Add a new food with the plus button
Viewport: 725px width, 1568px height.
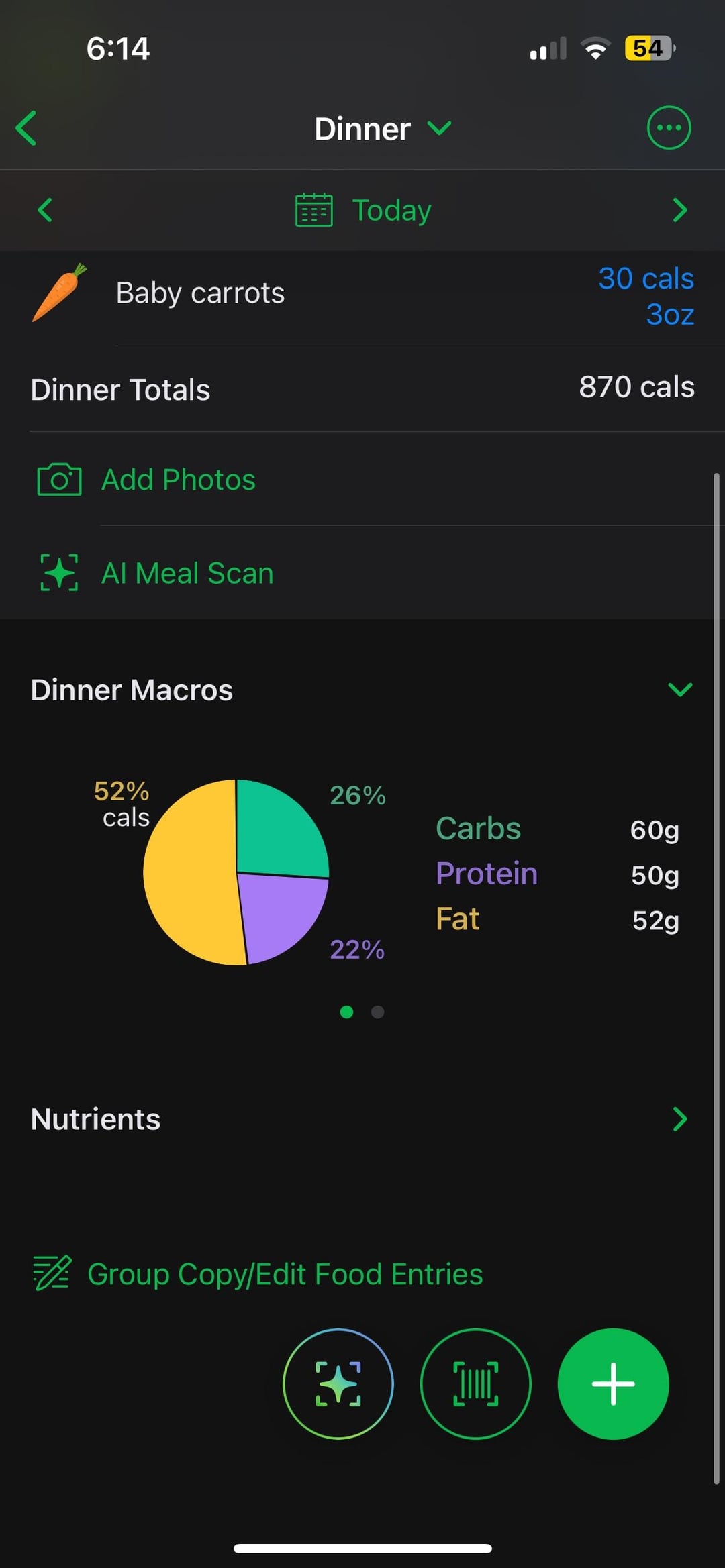click(613, 1383)
